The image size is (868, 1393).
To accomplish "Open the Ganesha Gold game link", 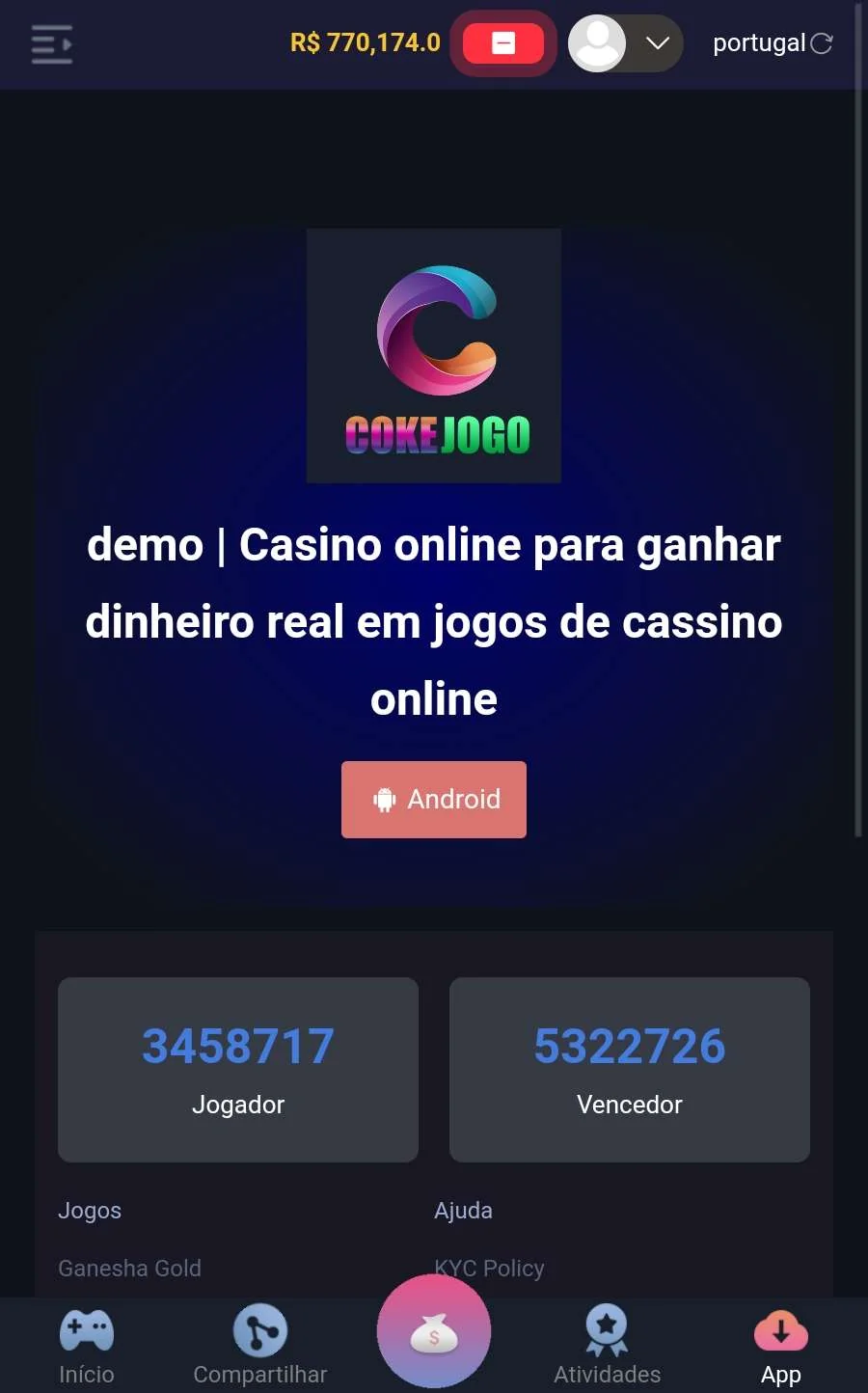I will 129,1268.
